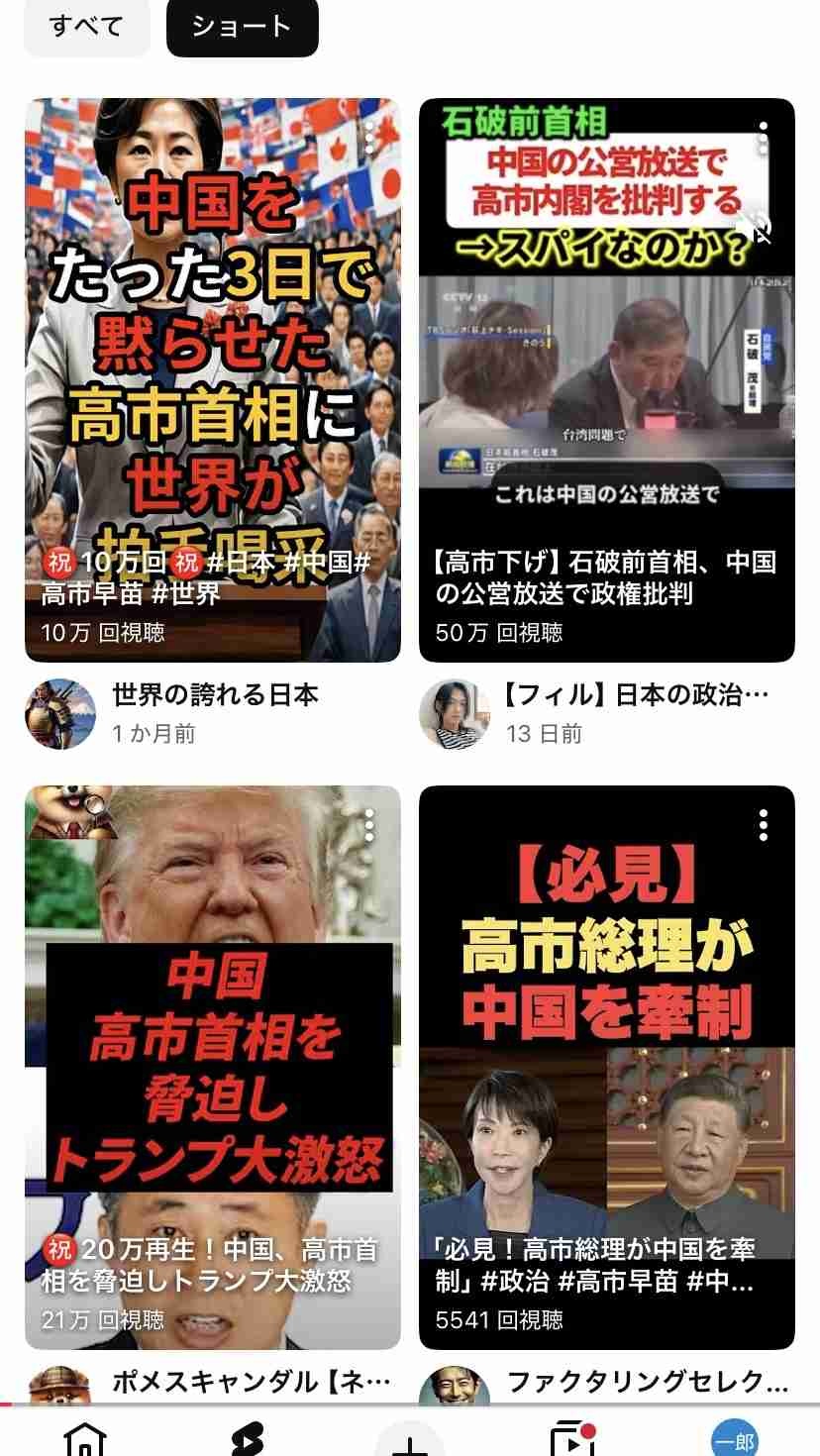820x1456 pixels.
Task: Select the ショート filter chip
Action: tap(242, 26)
